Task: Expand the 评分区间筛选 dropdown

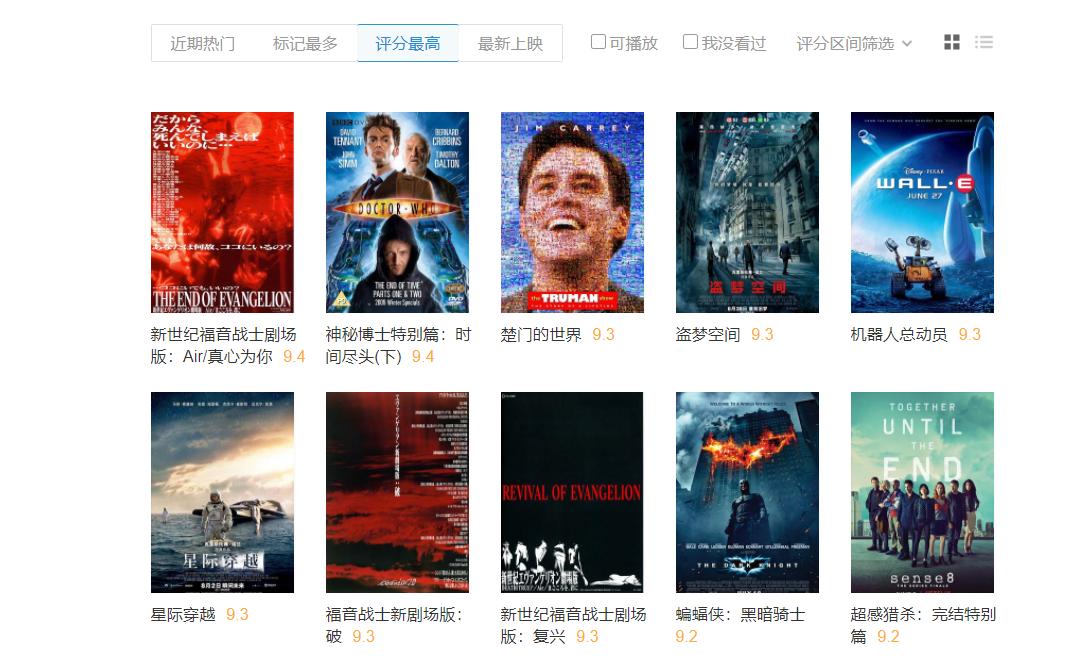Action: click(854, 43)
